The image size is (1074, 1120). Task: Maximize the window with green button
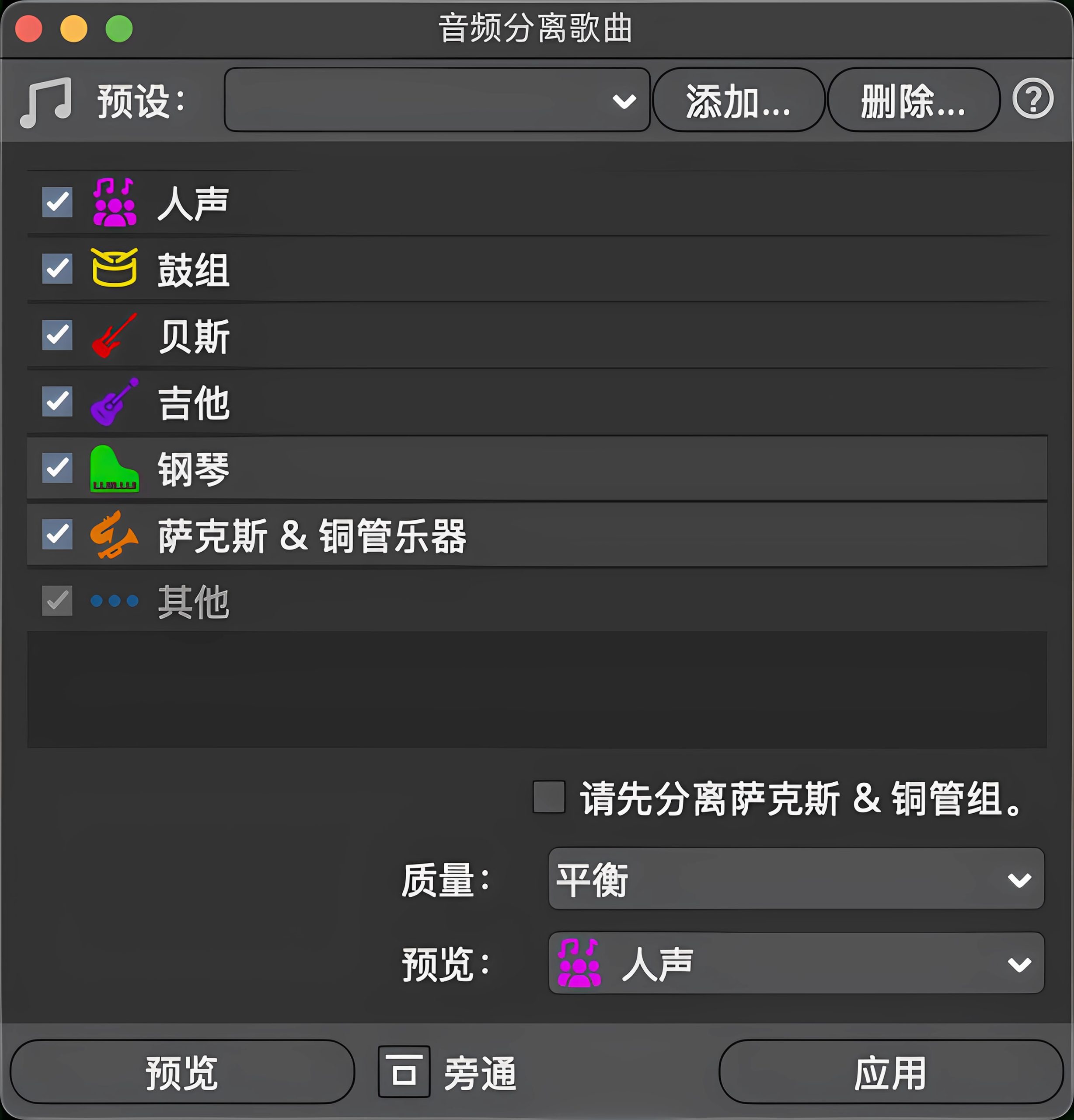(x=119, y=28)
